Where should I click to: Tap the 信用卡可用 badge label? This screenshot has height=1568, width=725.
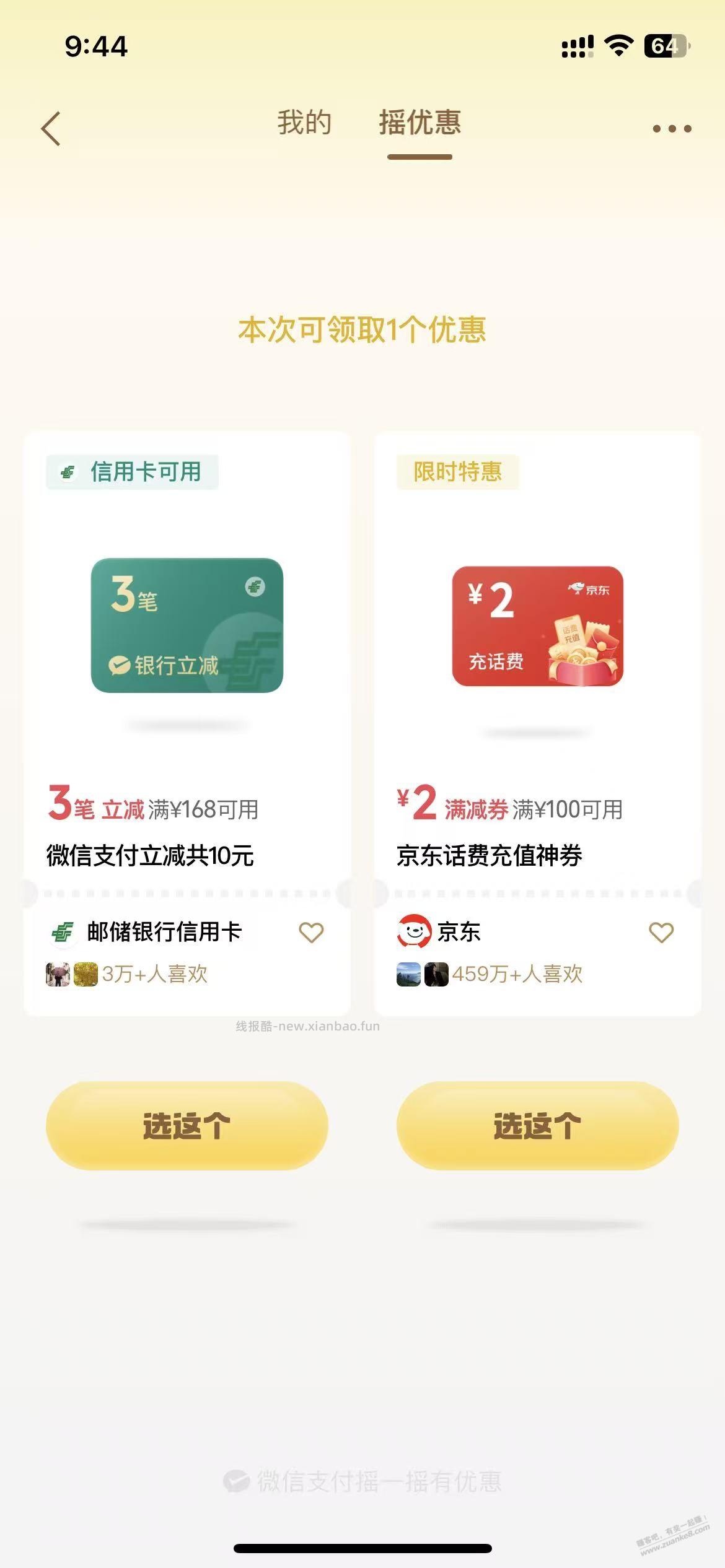131,472
